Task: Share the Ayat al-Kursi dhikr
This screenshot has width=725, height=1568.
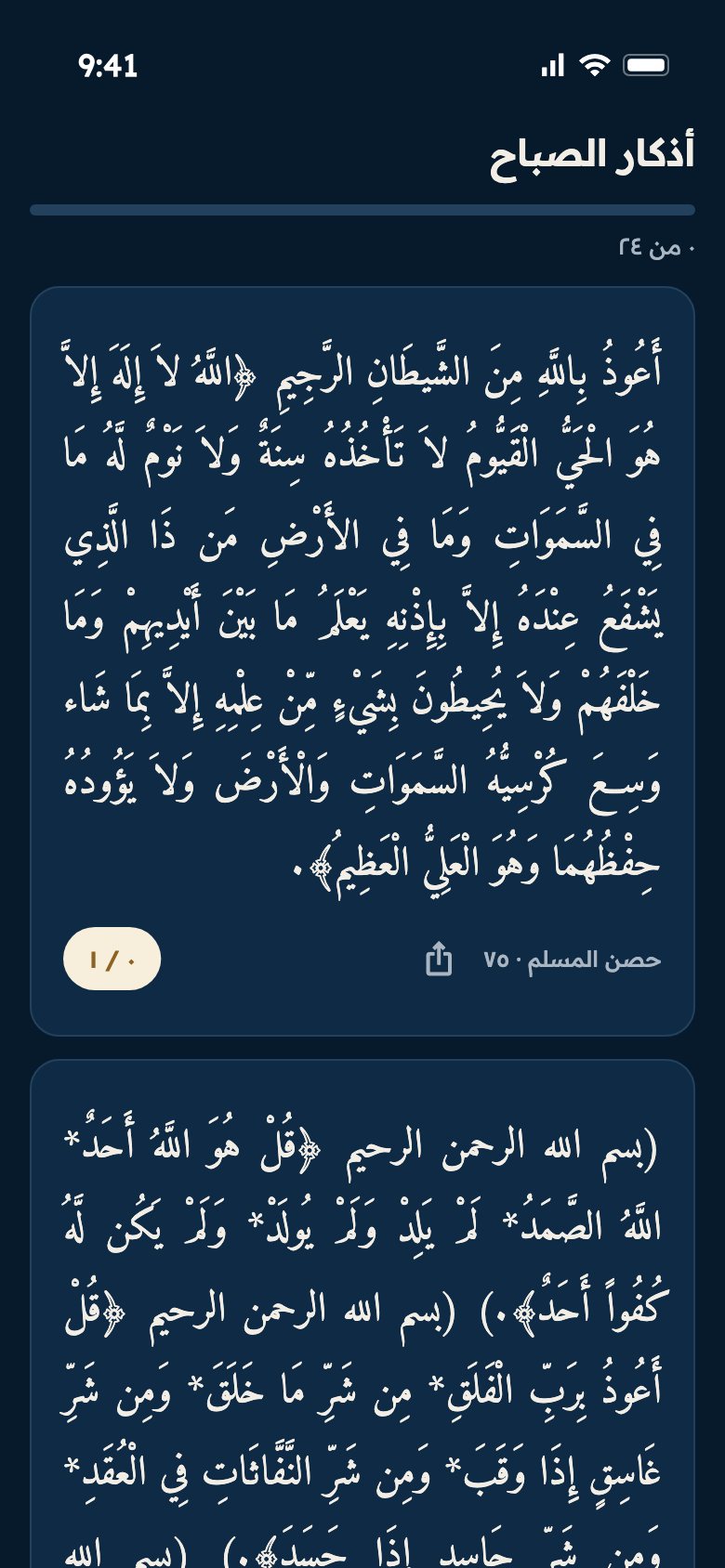Action: [439, 959]
